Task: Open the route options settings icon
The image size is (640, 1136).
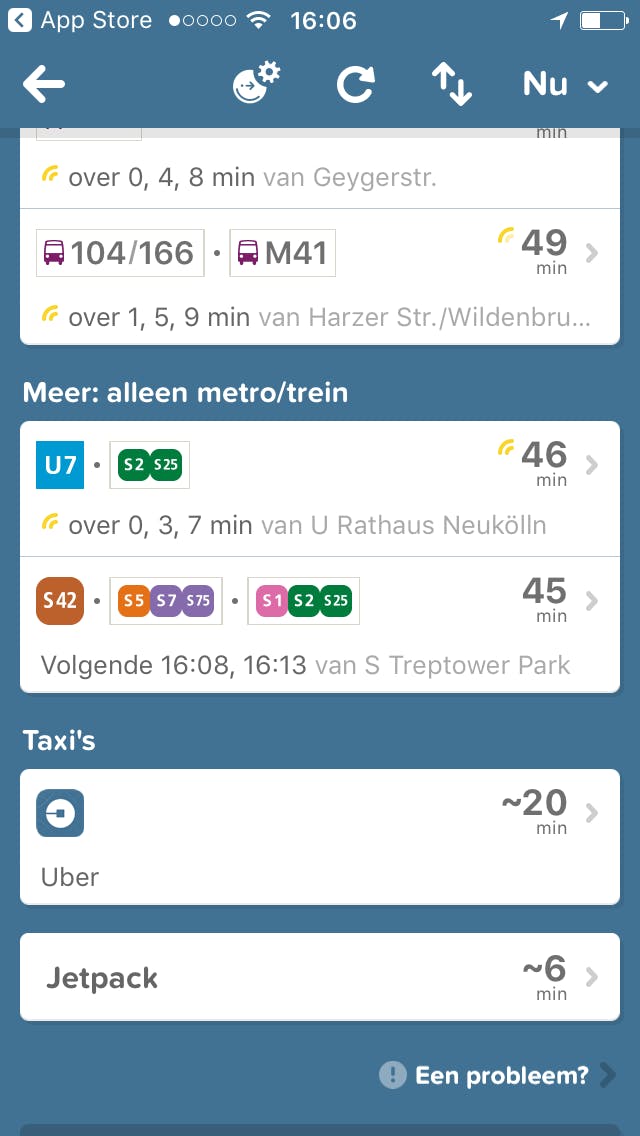Action: 256,84
